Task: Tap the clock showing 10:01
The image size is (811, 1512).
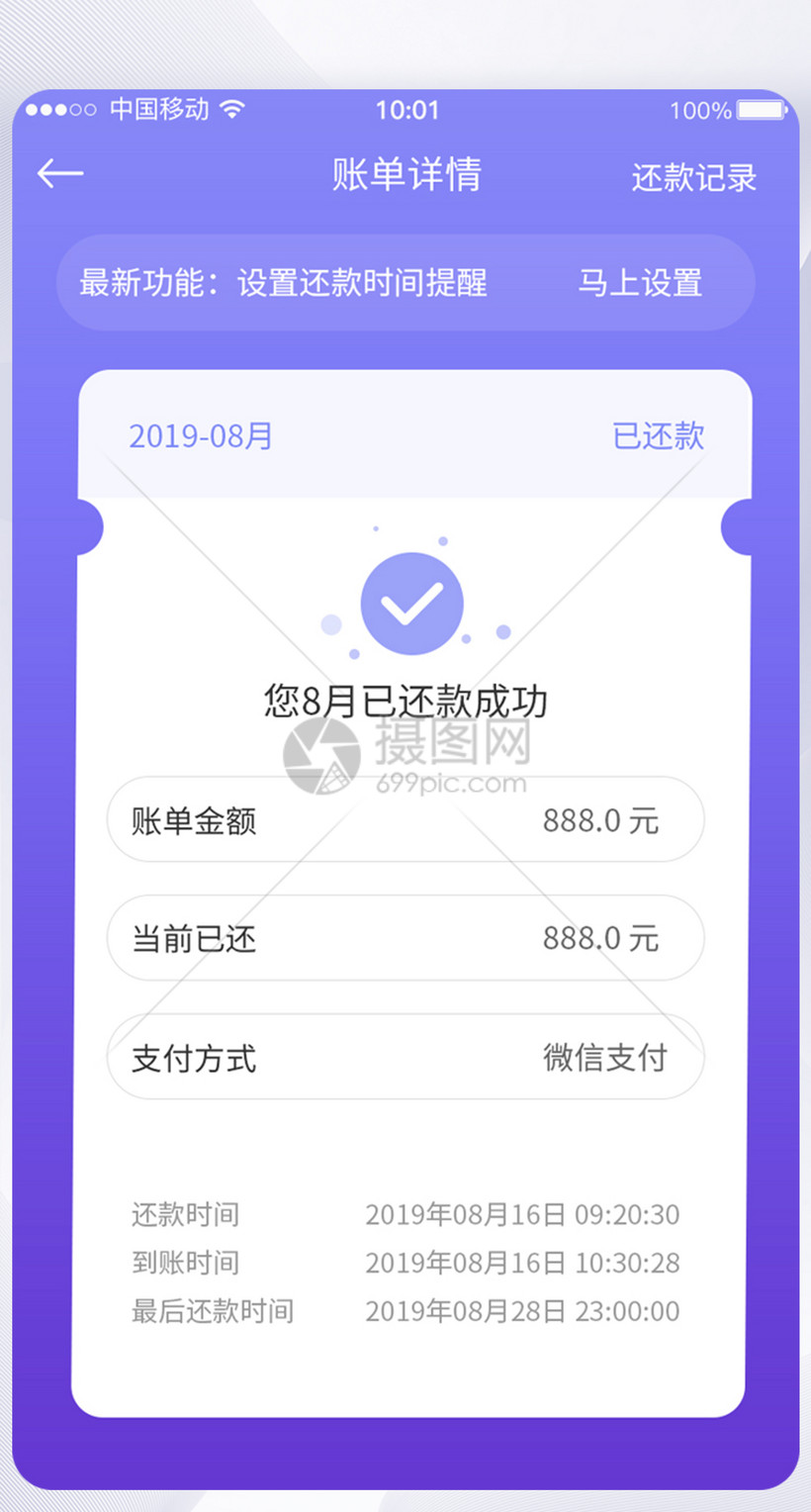Action: 408,110
